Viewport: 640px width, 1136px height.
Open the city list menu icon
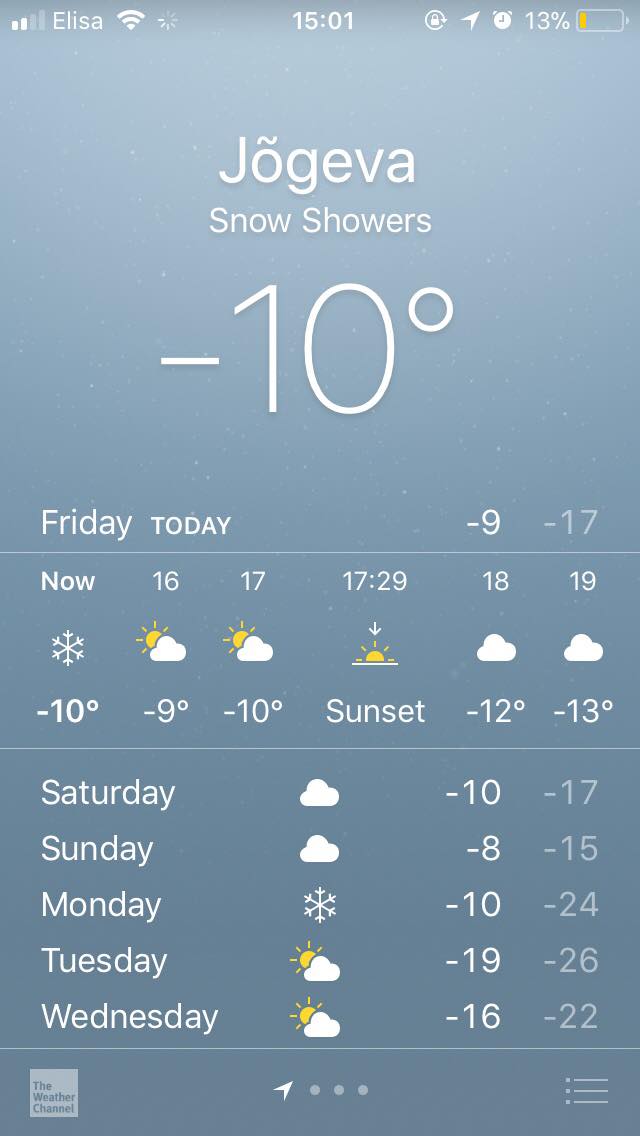(x=586, y=1090)
